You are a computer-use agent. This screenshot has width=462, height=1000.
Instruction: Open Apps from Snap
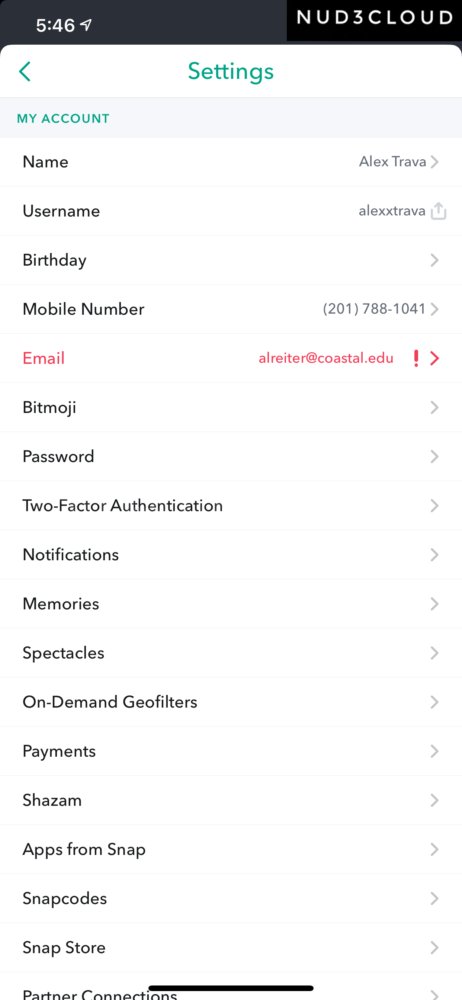(231, 849)
